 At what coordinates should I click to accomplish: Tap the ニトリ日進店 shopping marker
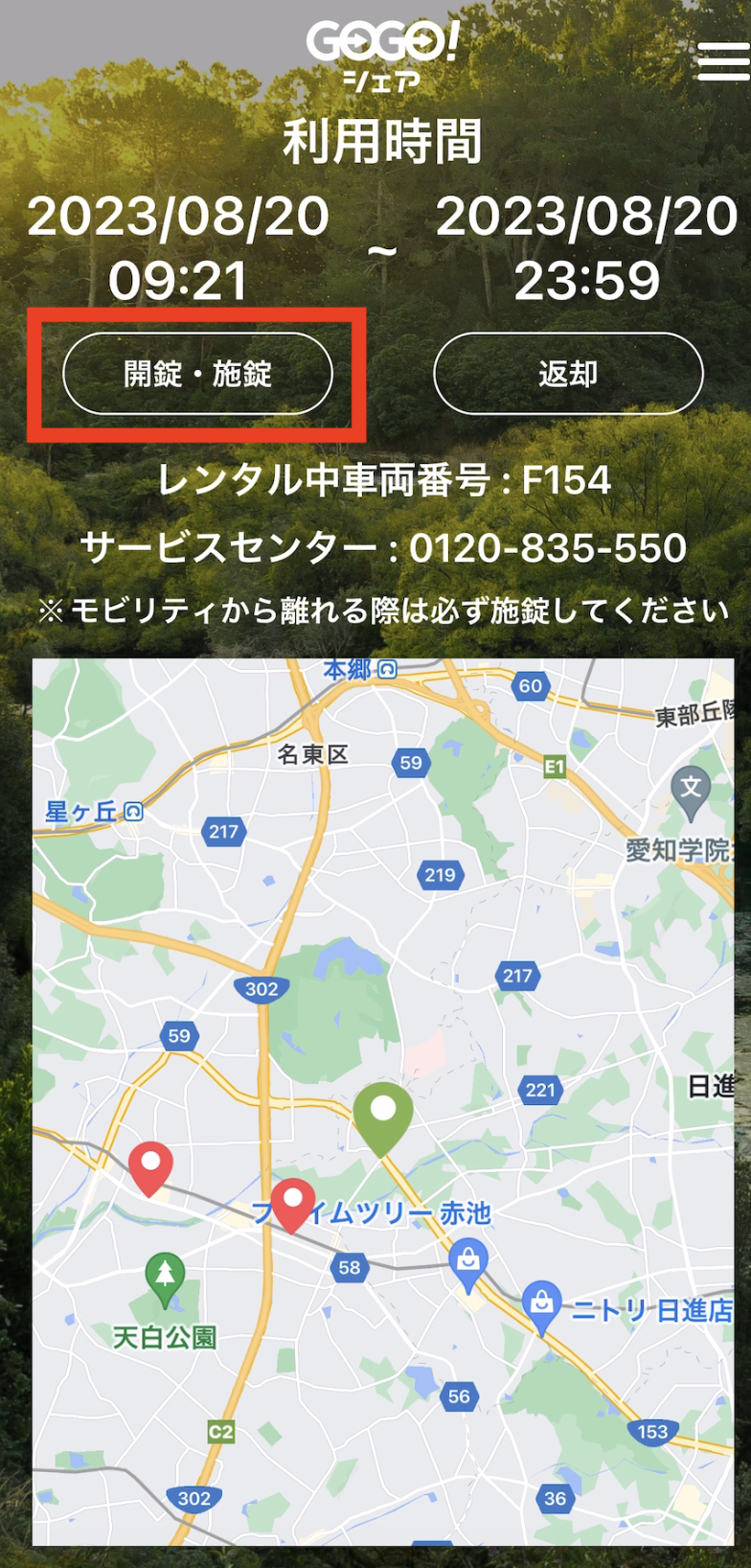[541, 1305]
